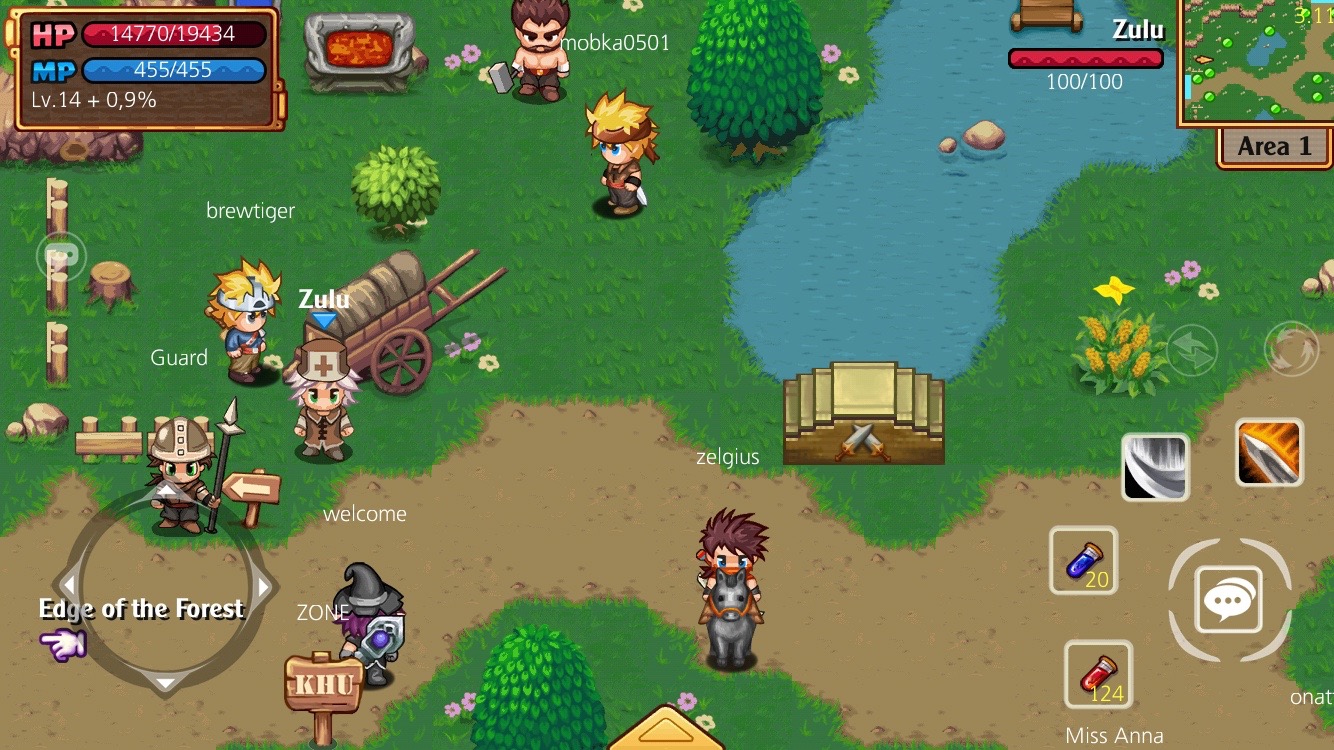Tap the swap target arrows icon
This screenshot has width=1334, height=750.
[1191, 351]
